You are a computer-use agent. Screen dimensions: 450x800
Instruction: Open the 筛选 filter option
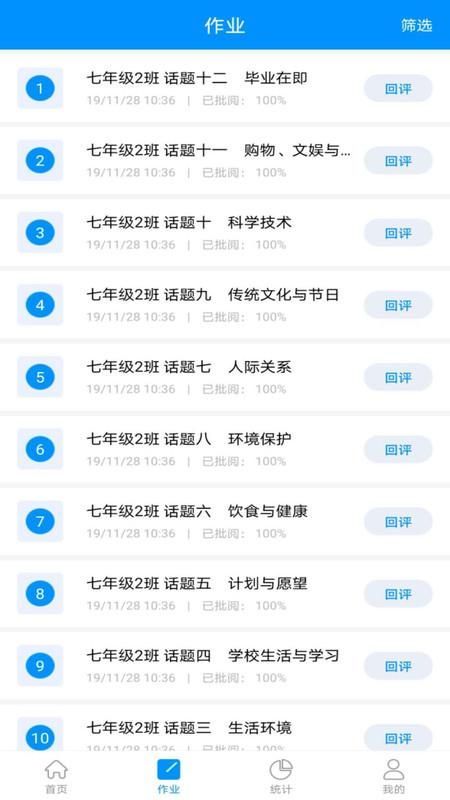click(x=416, y=26)
